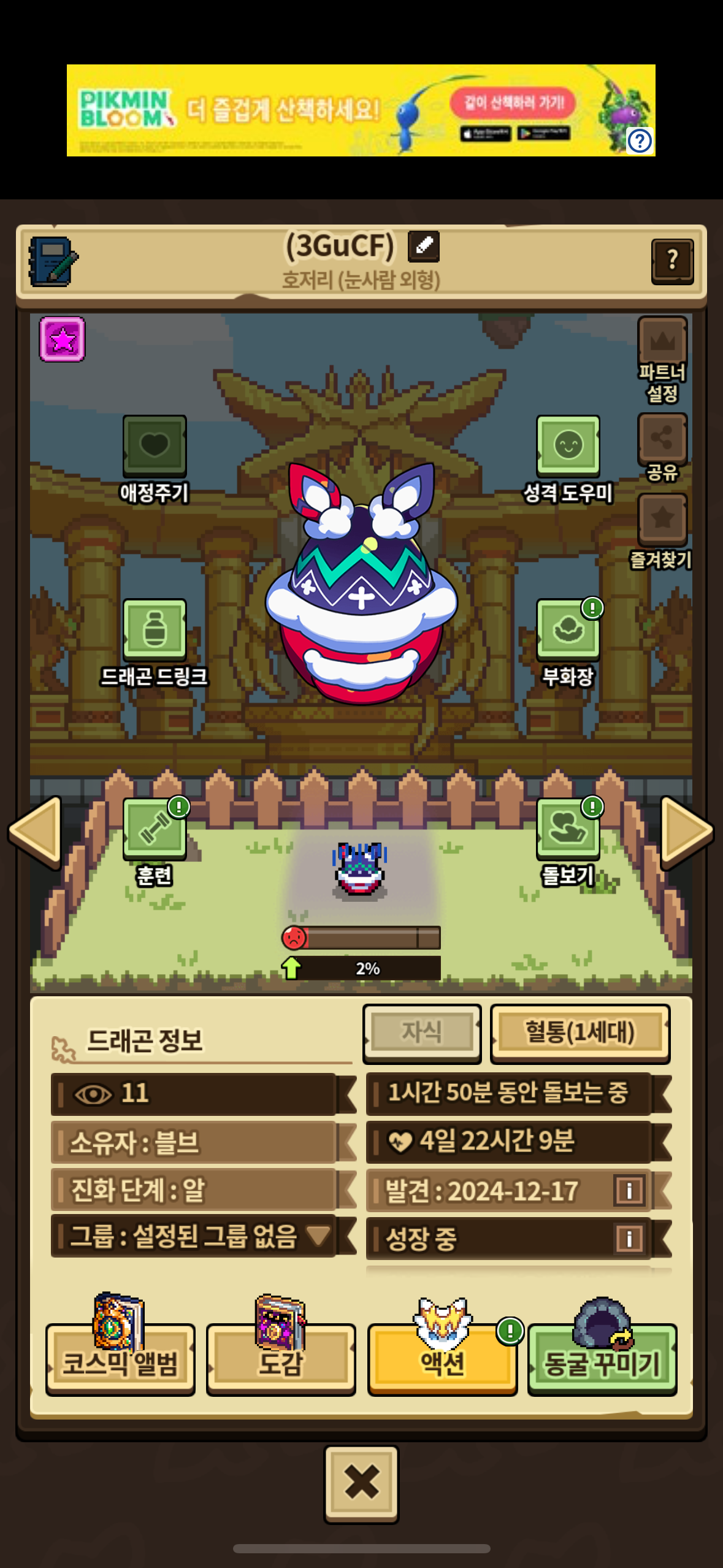
Task: Open the 부화장 hatchery
Action: point(568,644)
